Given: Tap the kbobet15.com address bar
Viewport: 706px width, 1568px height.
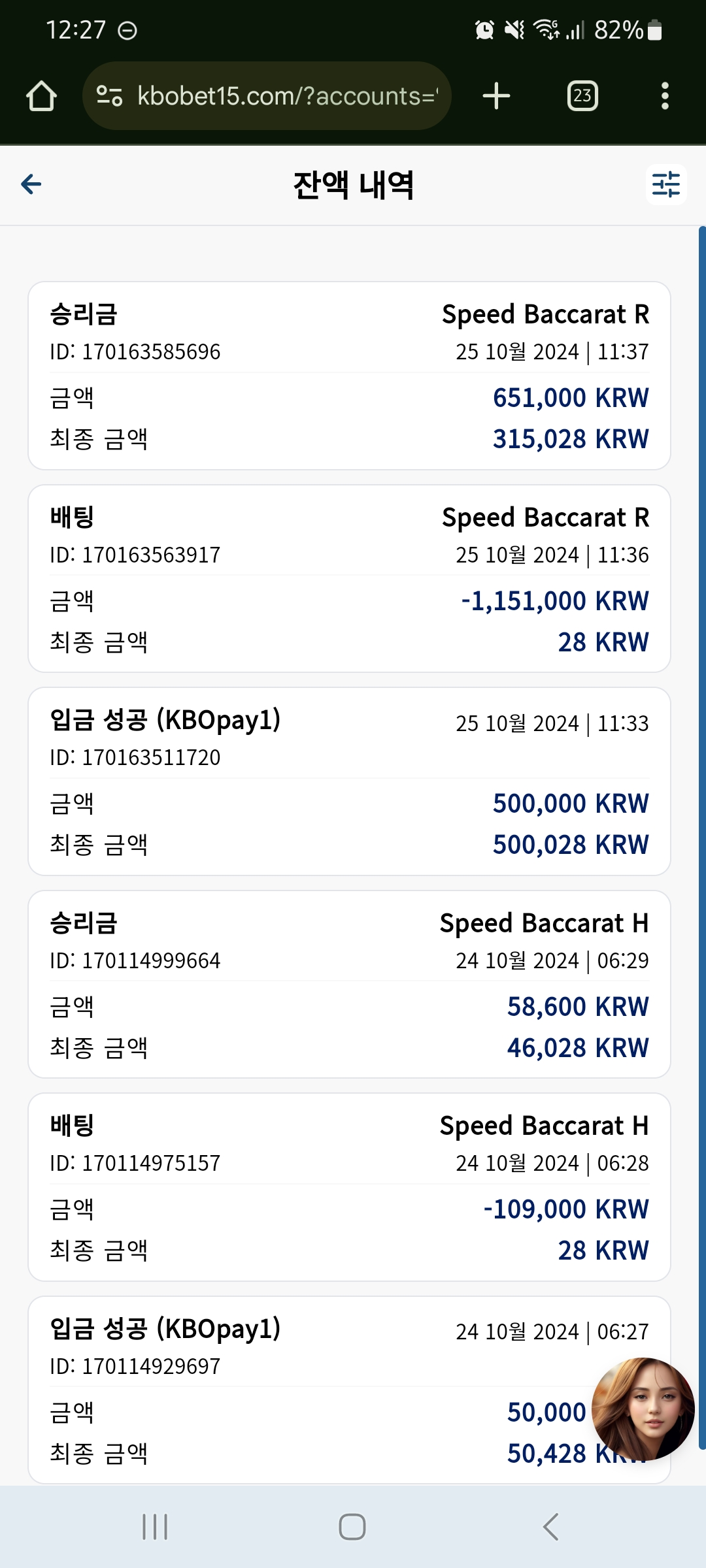Looking at the screenshot, I should click(x=267, y=96).
